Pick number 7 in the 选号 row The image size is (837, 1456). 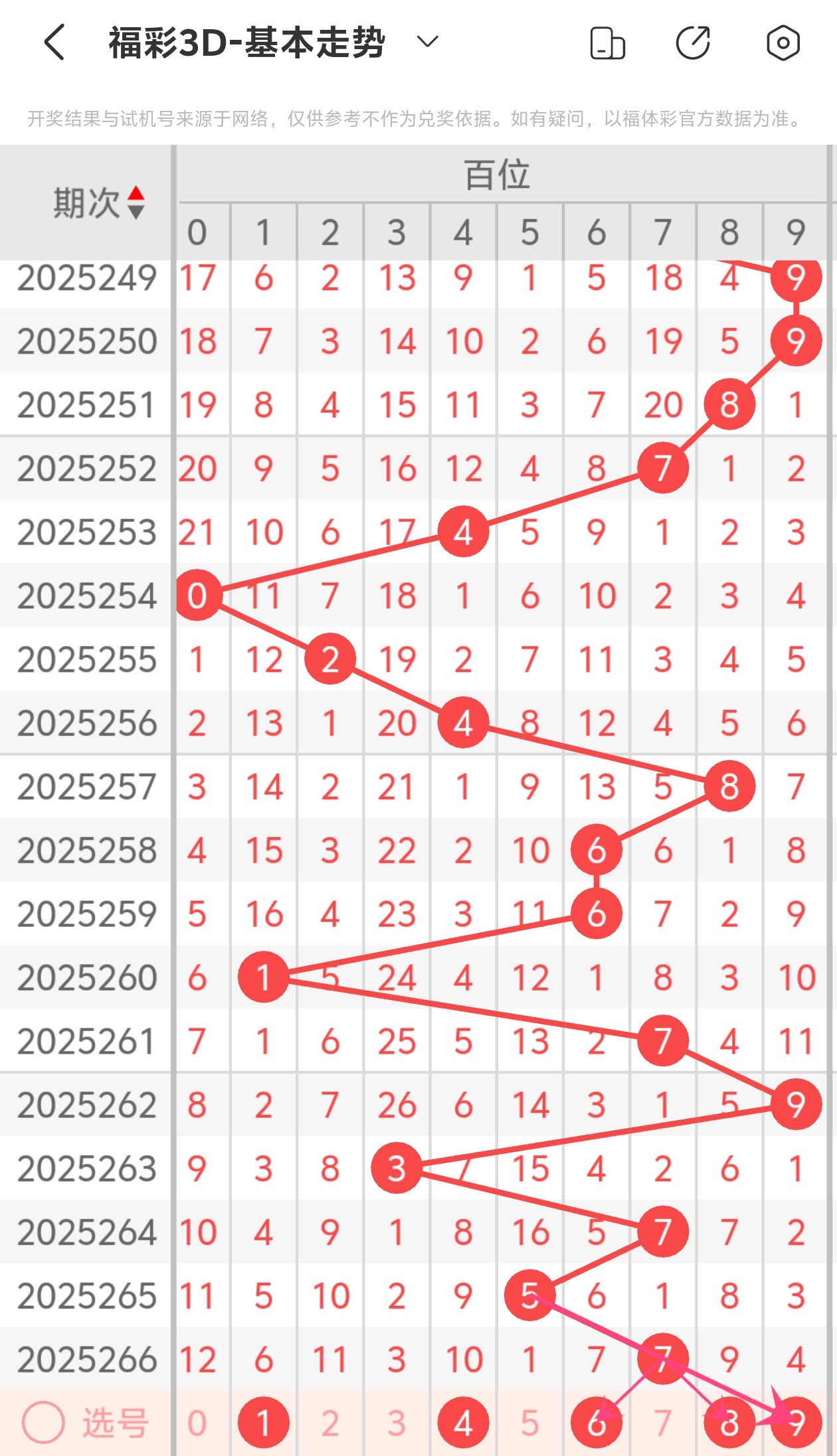(662, 1423)
